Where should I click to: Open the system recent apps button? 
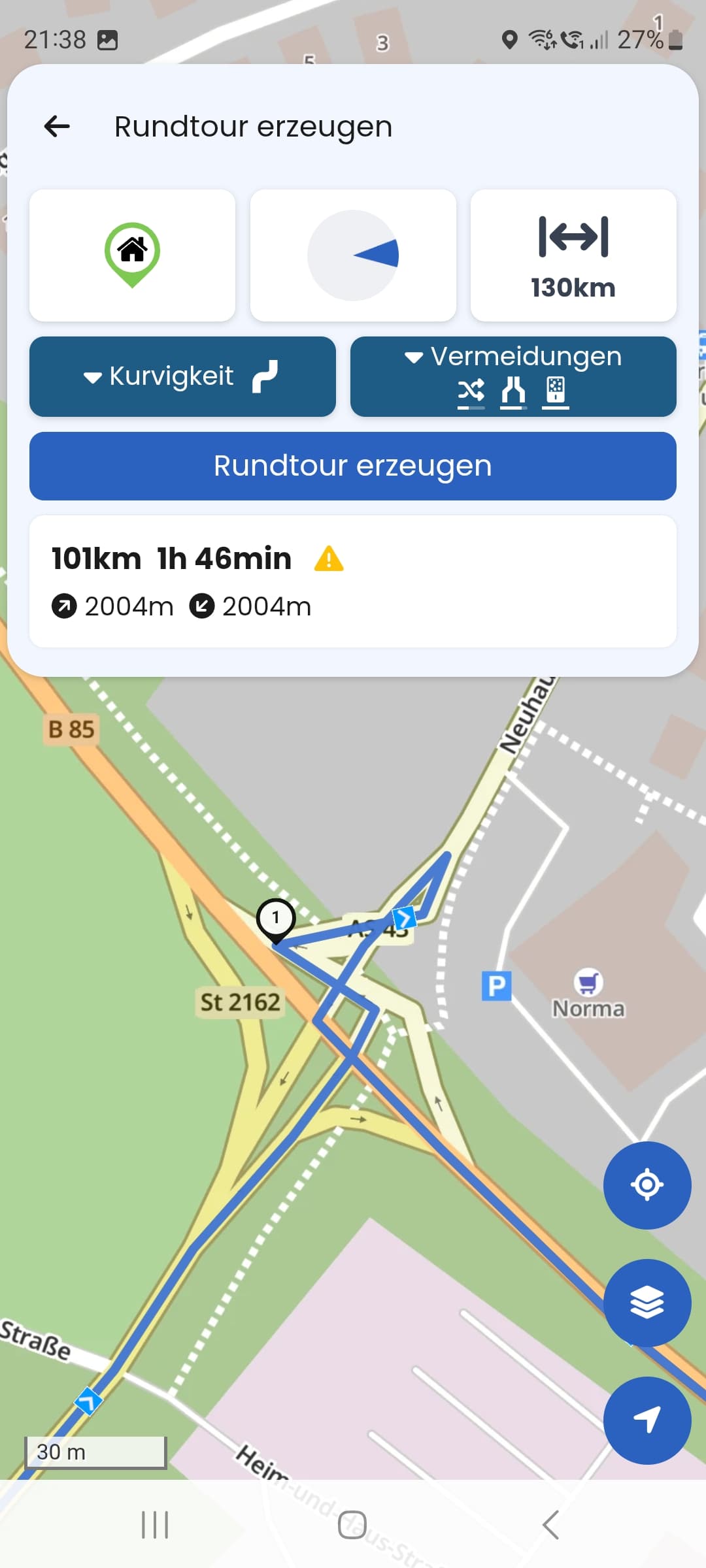tap(155, 1525)
